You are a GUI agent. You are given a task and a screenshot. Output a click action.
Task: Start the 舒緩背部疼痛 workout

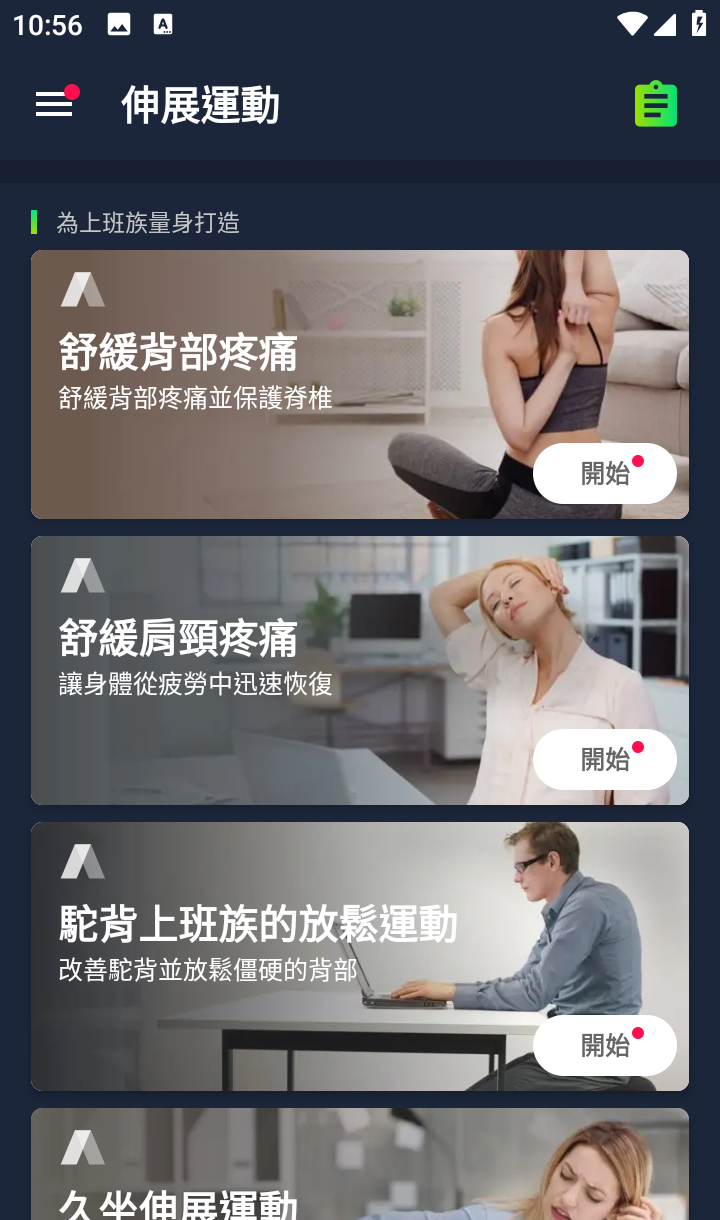[604, 473]
